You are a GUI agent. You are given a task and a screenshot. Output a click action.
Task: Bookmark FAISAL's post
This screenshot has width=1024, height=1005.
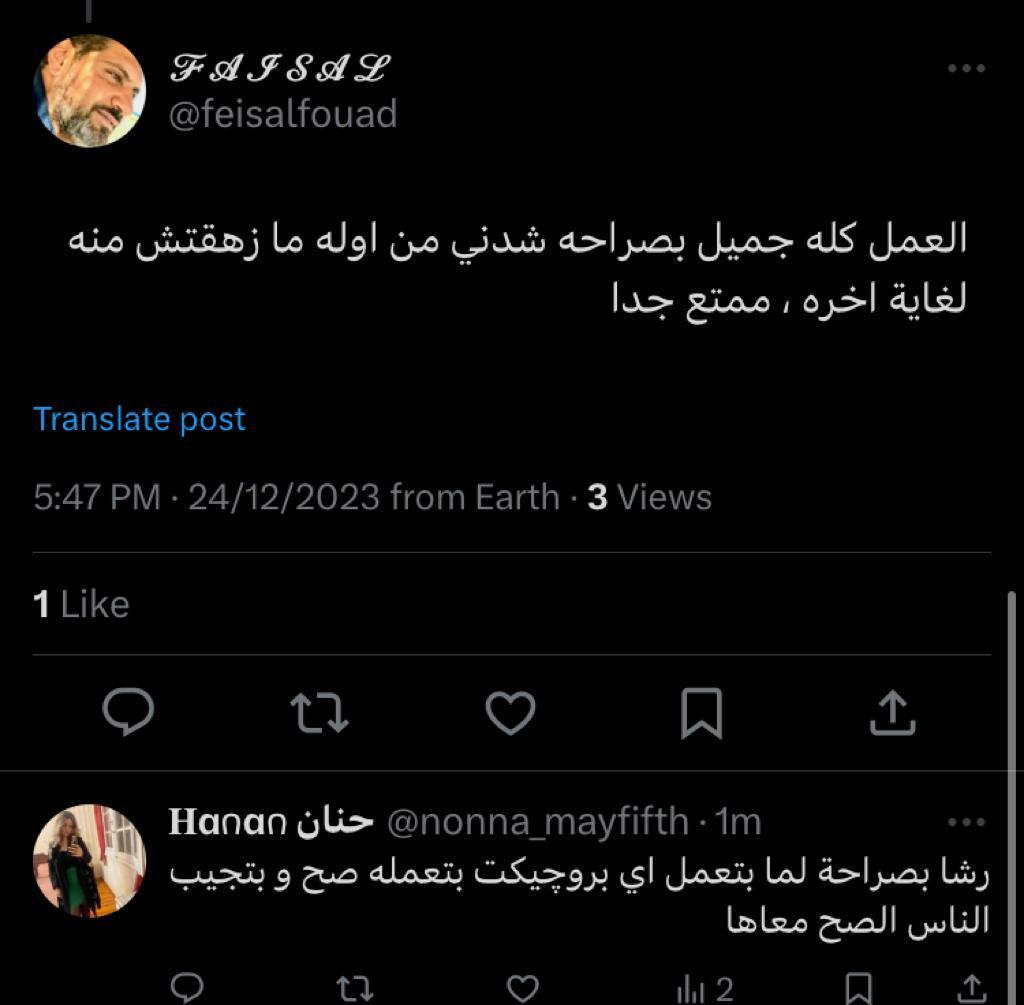[701, 713]
